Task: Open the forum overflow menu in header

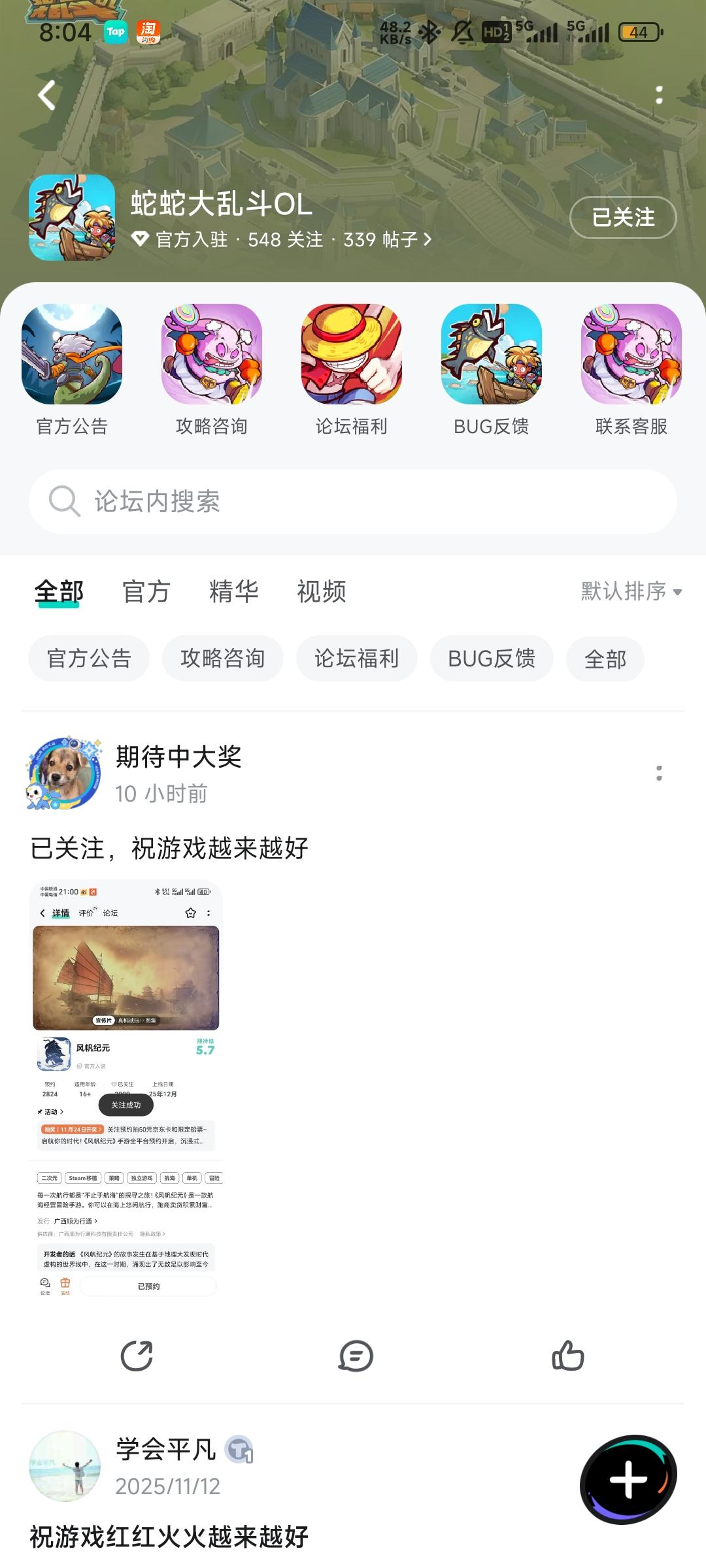Action: (659, 95)
